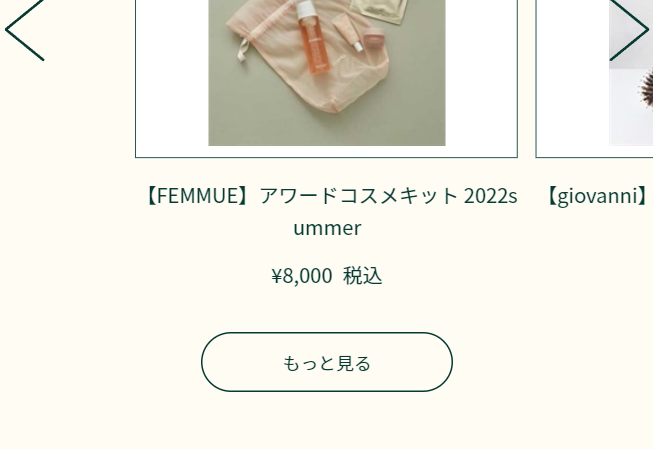Tap the もっと見る button
653x449 pixels.
[x=327, y=362]
